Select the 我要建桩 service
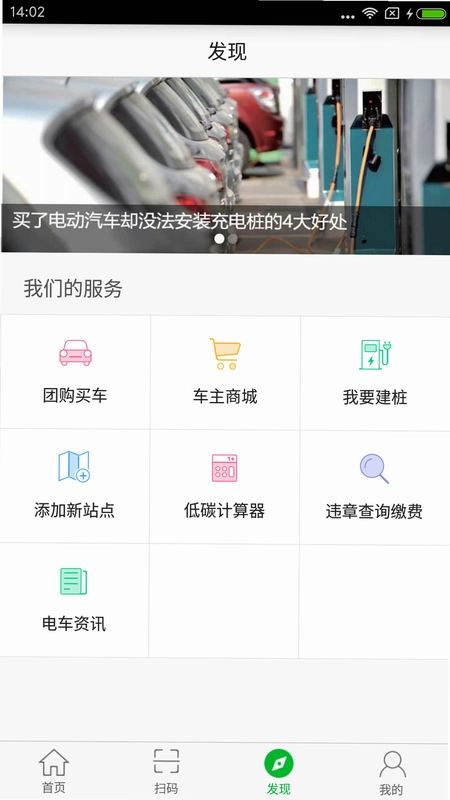450x800 pixels. (x=375, y=372)
